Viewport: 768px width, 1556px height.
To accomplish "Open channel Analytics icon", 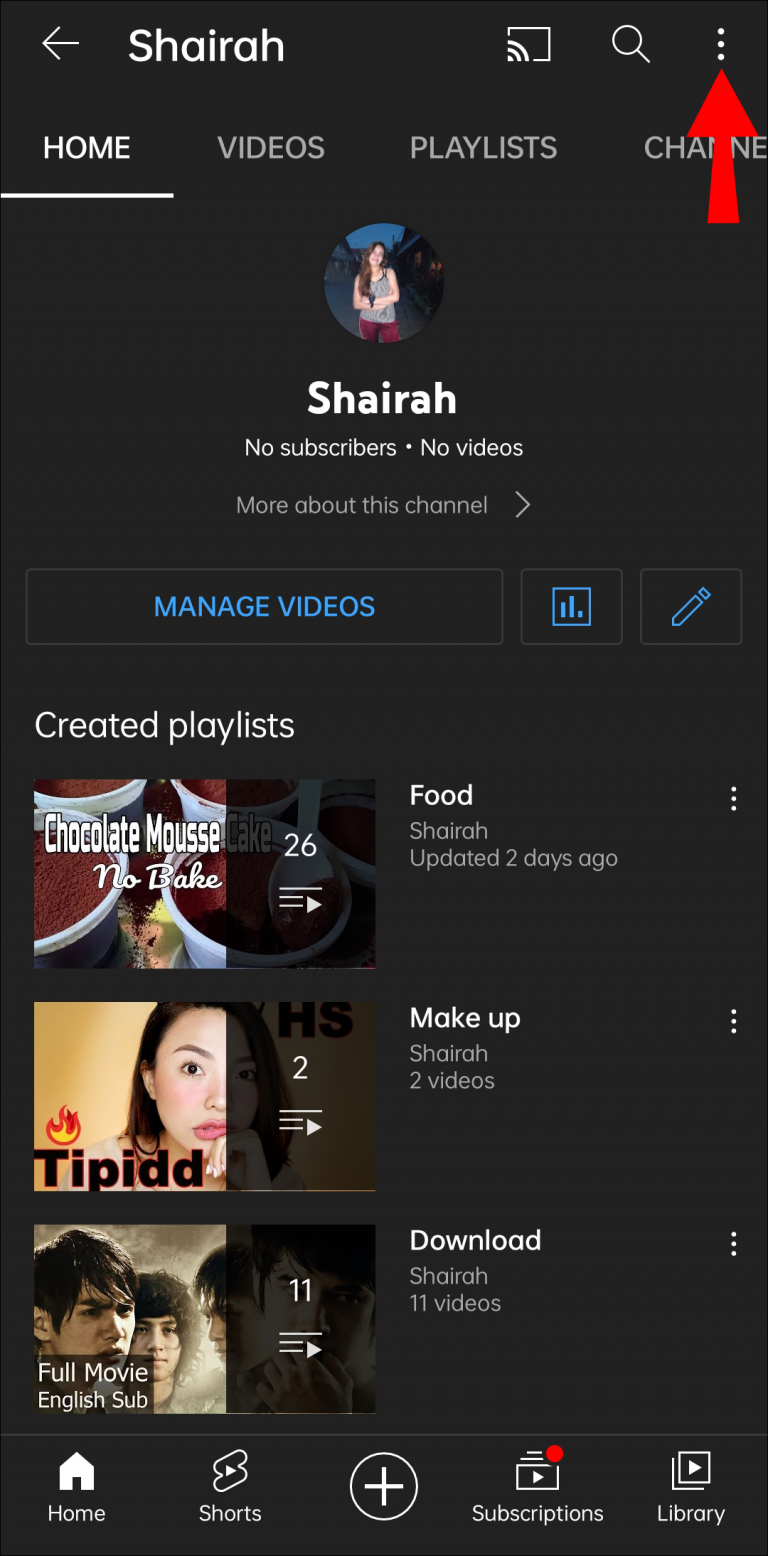I will 571,607.
